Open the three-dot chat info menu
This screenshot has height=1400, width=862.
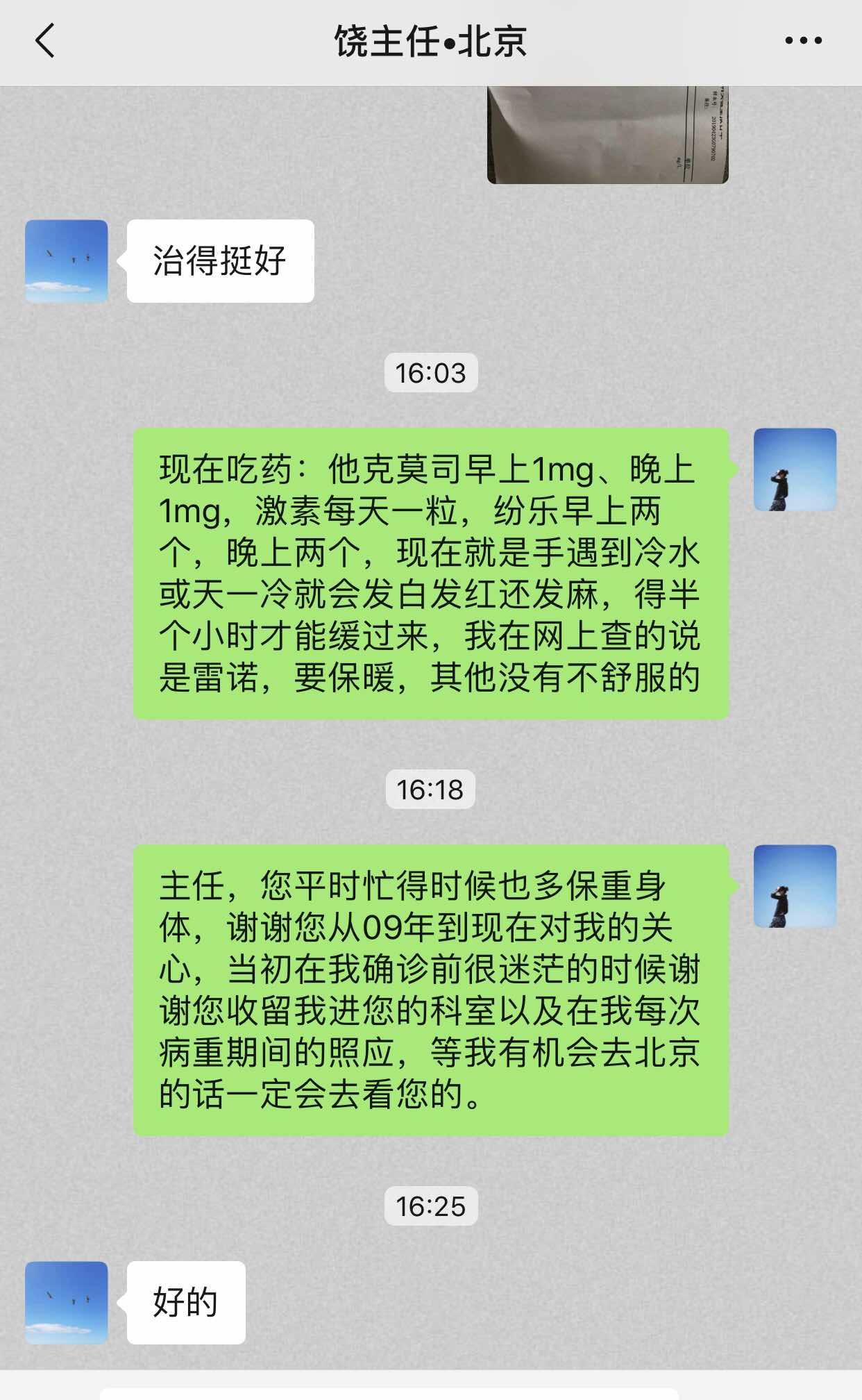(x=803, y=41)
